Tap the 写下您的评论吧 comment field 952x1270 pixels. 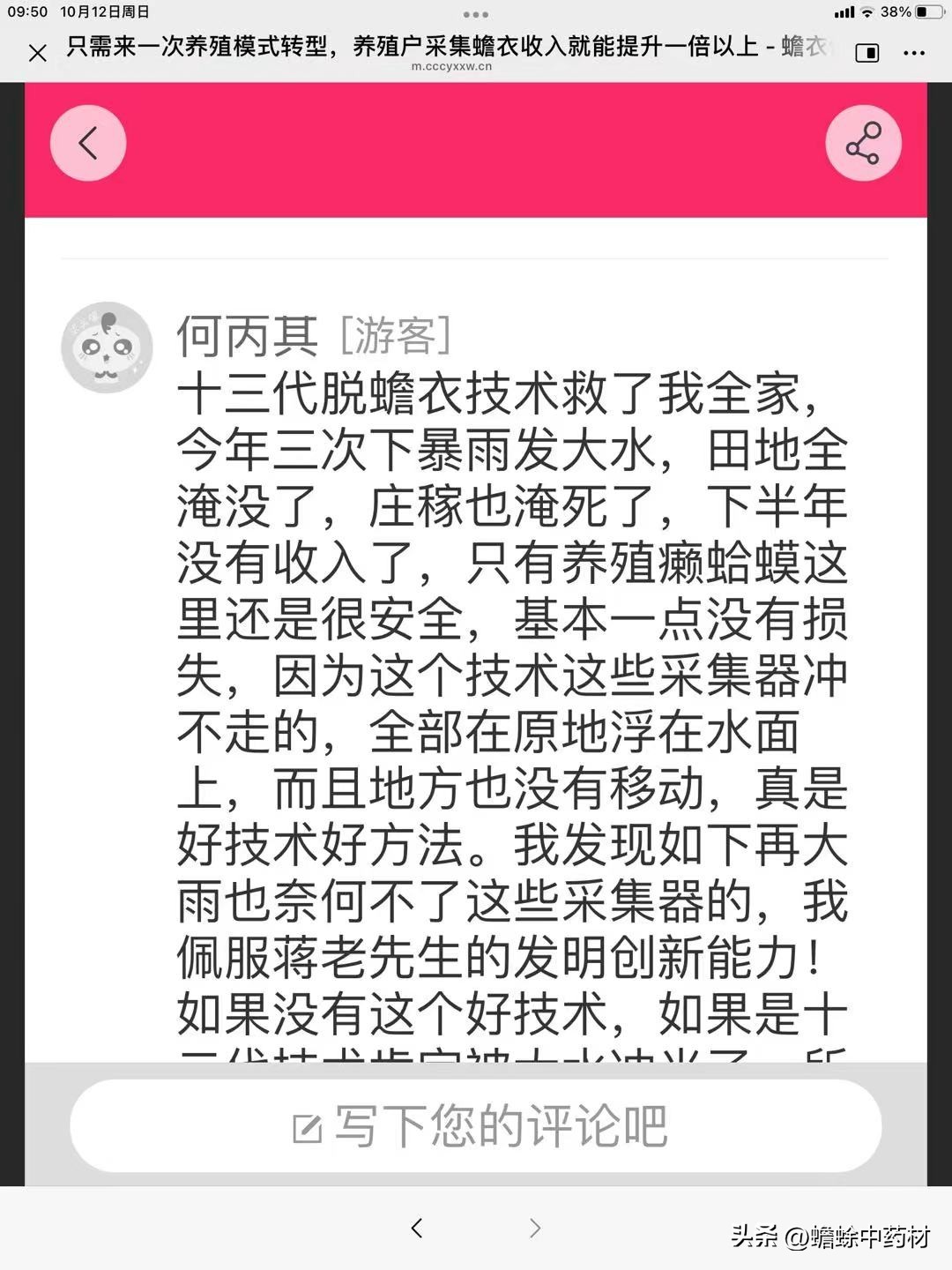[476, 1126]
